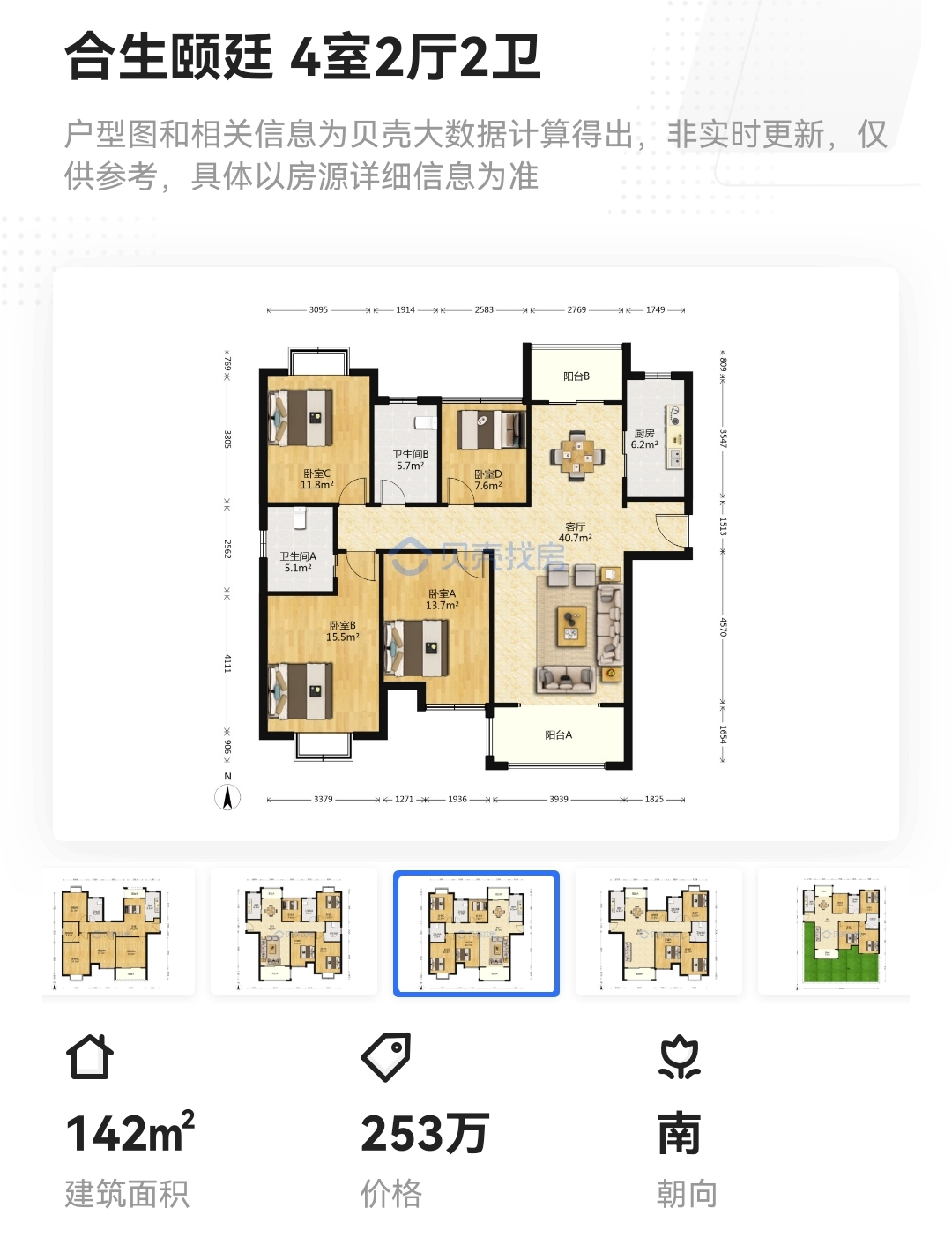Screen dimensions: 952x1245
Task: Open the large floor plan image
Action: click(x=476, y=554)
